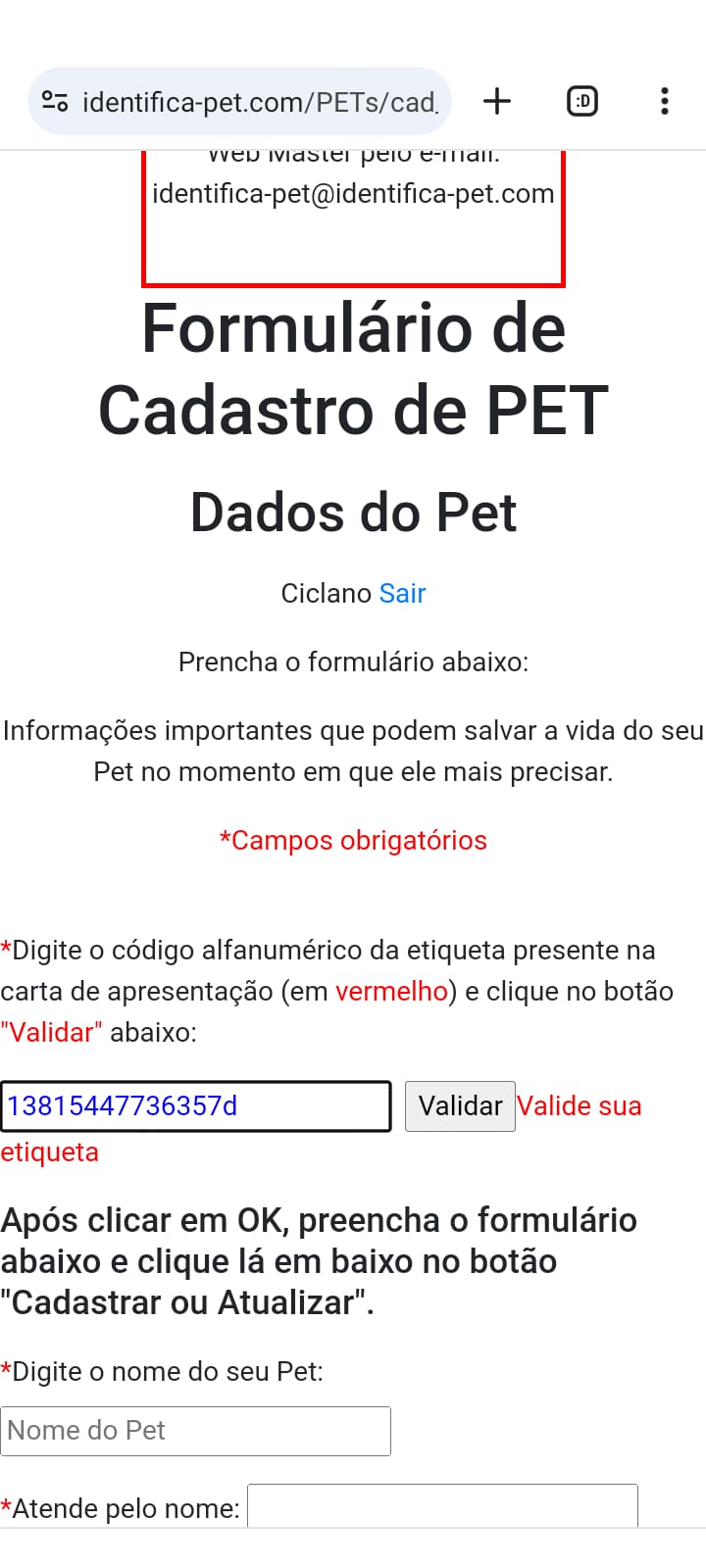
Task: Open a new browser tab
Action: pos(497,101)
